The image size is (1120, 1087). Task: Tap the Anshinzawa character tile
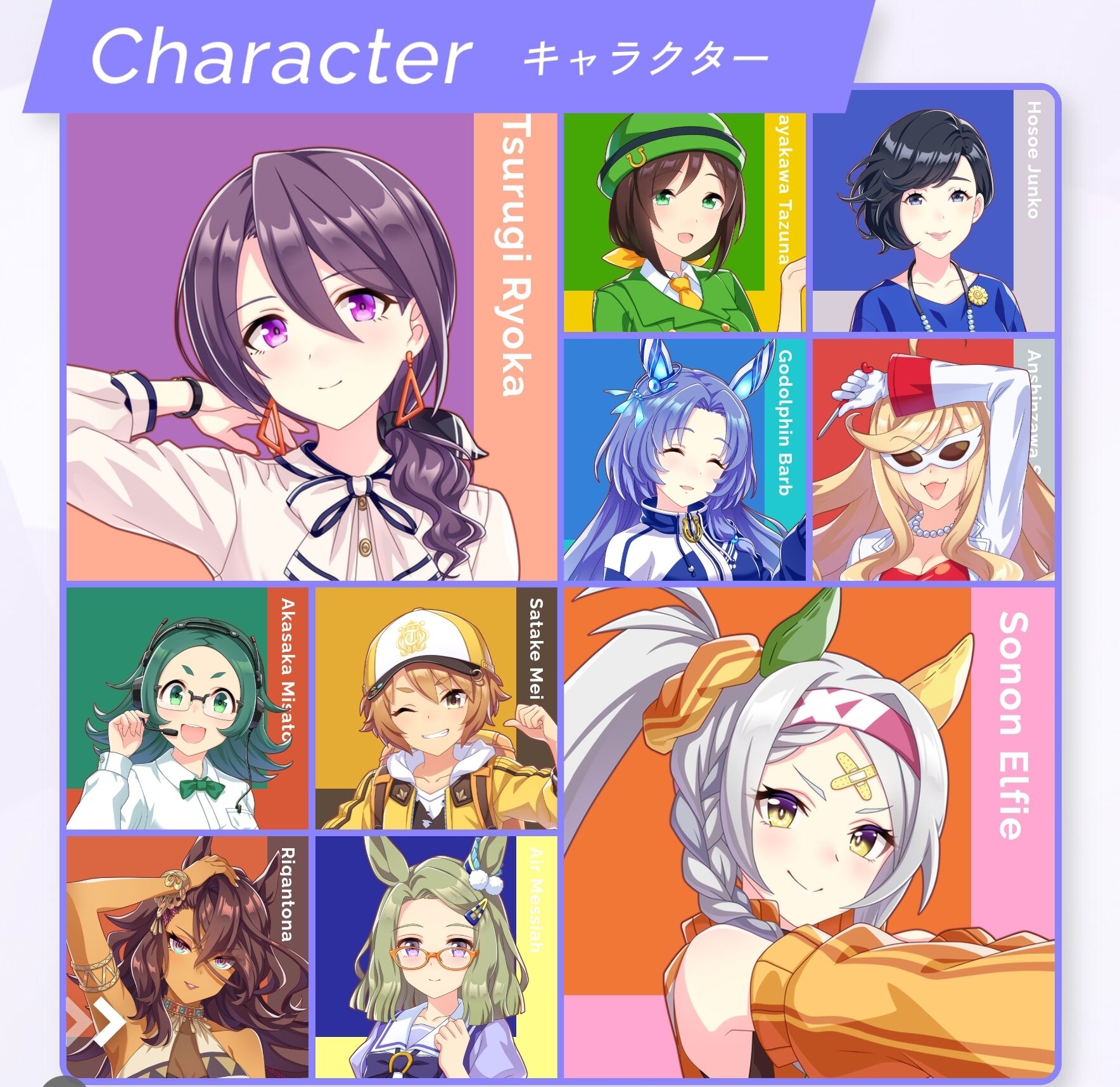tap(933, 460)
